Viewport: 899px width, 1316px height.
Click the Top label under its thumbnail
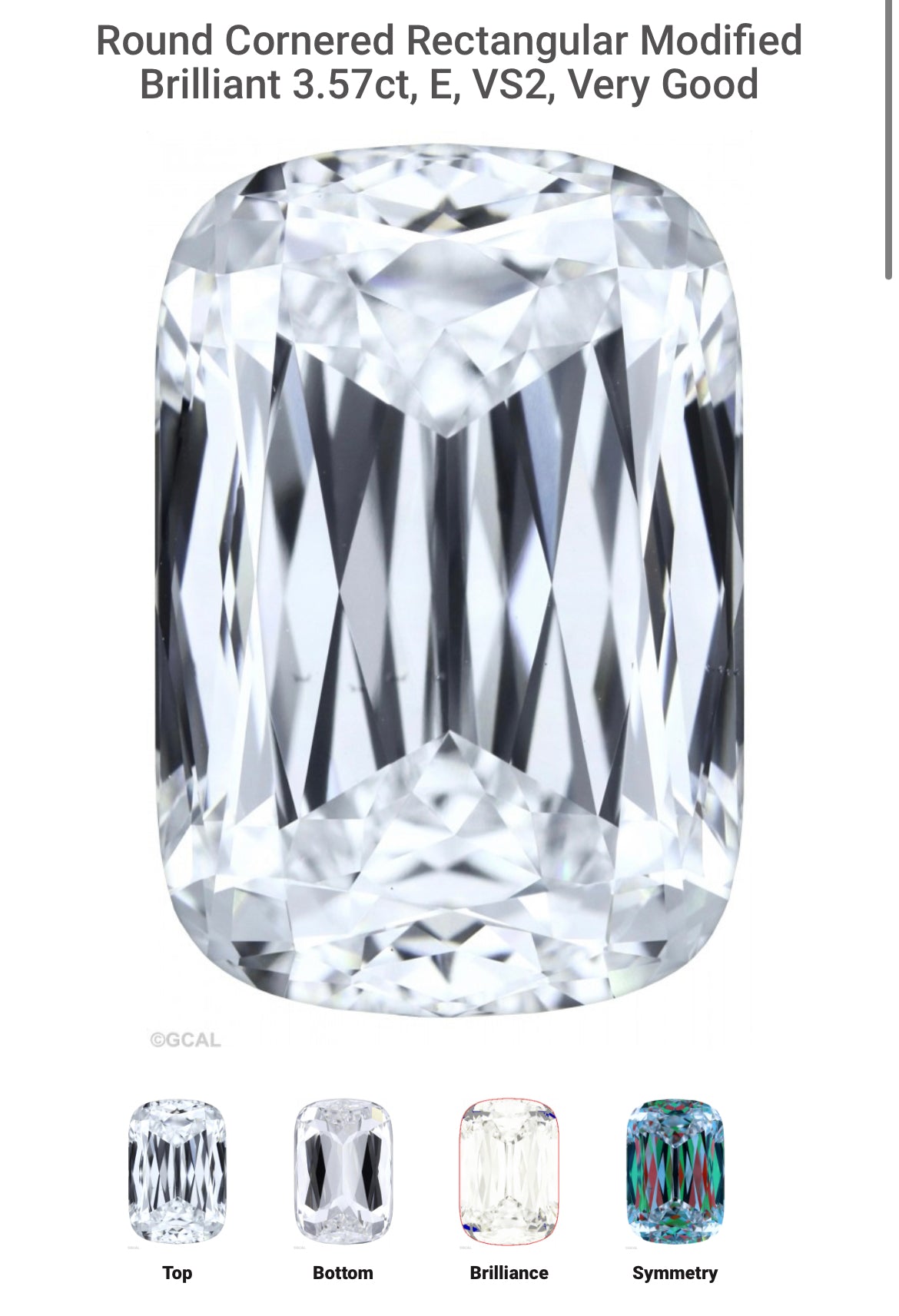pyautogui.click(x=177, y=1271)
